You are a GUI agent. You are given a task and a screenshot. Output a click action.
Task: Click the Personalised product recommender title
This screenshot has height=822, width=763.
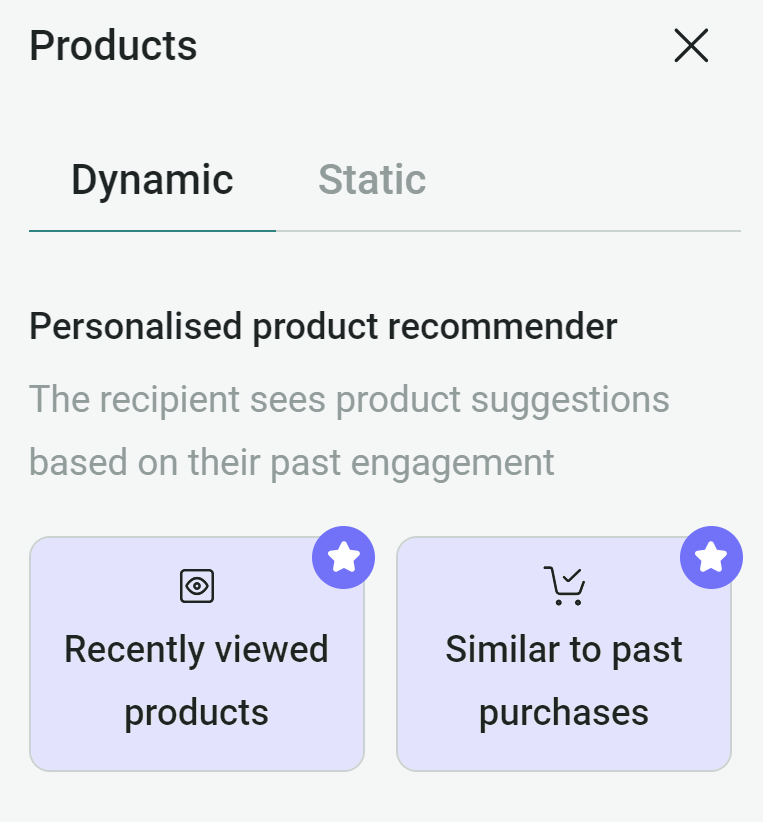[x=324, y=326]
